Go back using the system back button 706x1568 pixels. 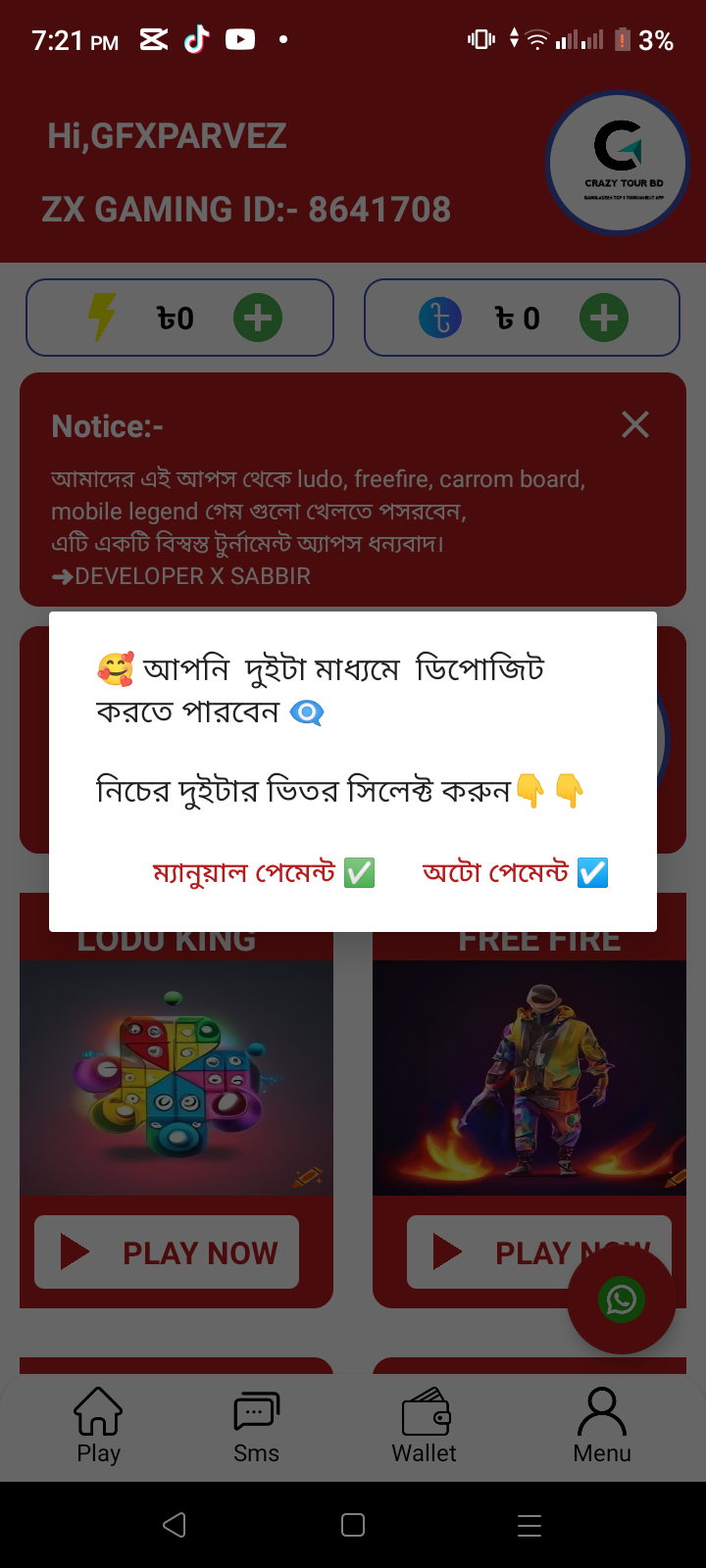175,1525
